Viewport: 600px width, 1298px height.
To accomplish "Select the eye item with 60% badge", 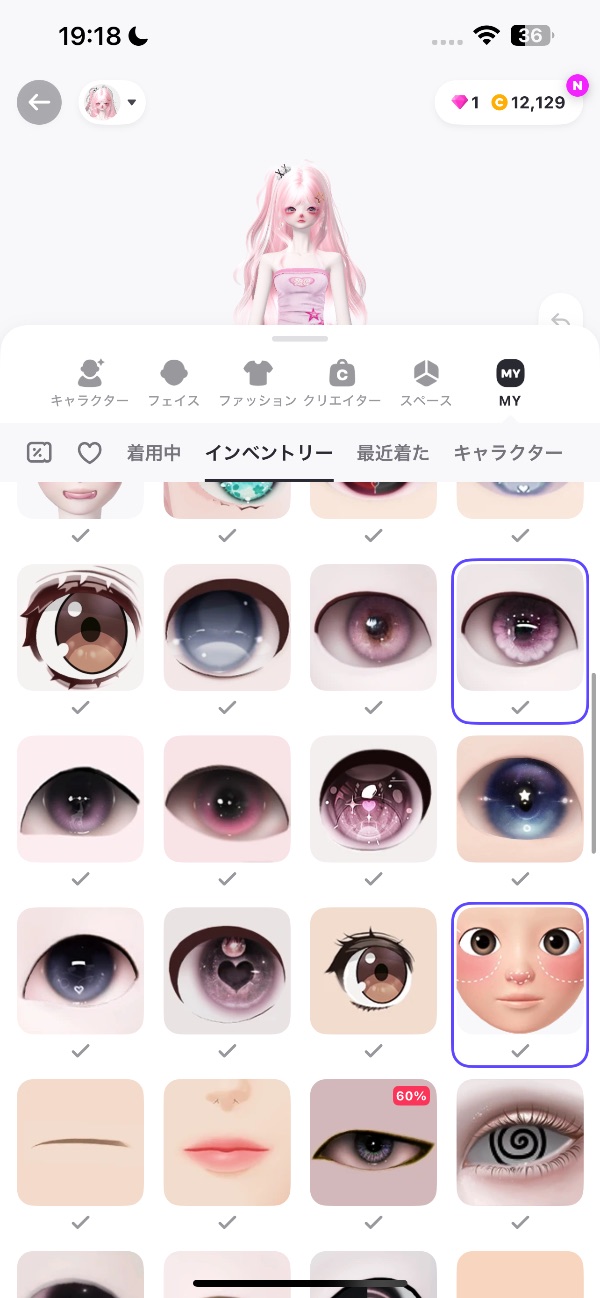I will (373, 1142).
